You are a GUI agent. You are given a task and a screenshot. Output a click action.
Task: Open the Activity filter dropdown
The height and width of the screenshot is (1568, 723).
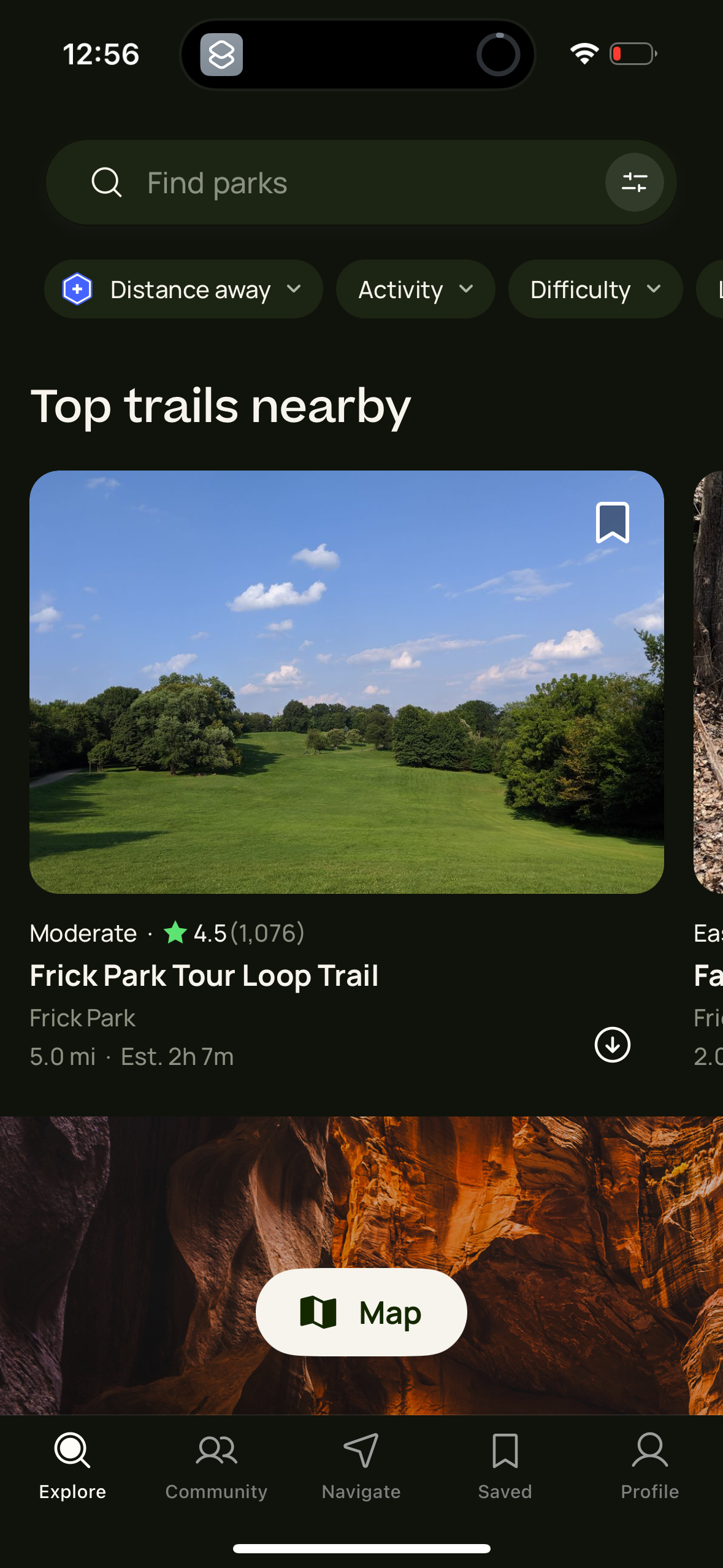coord(415,289)
